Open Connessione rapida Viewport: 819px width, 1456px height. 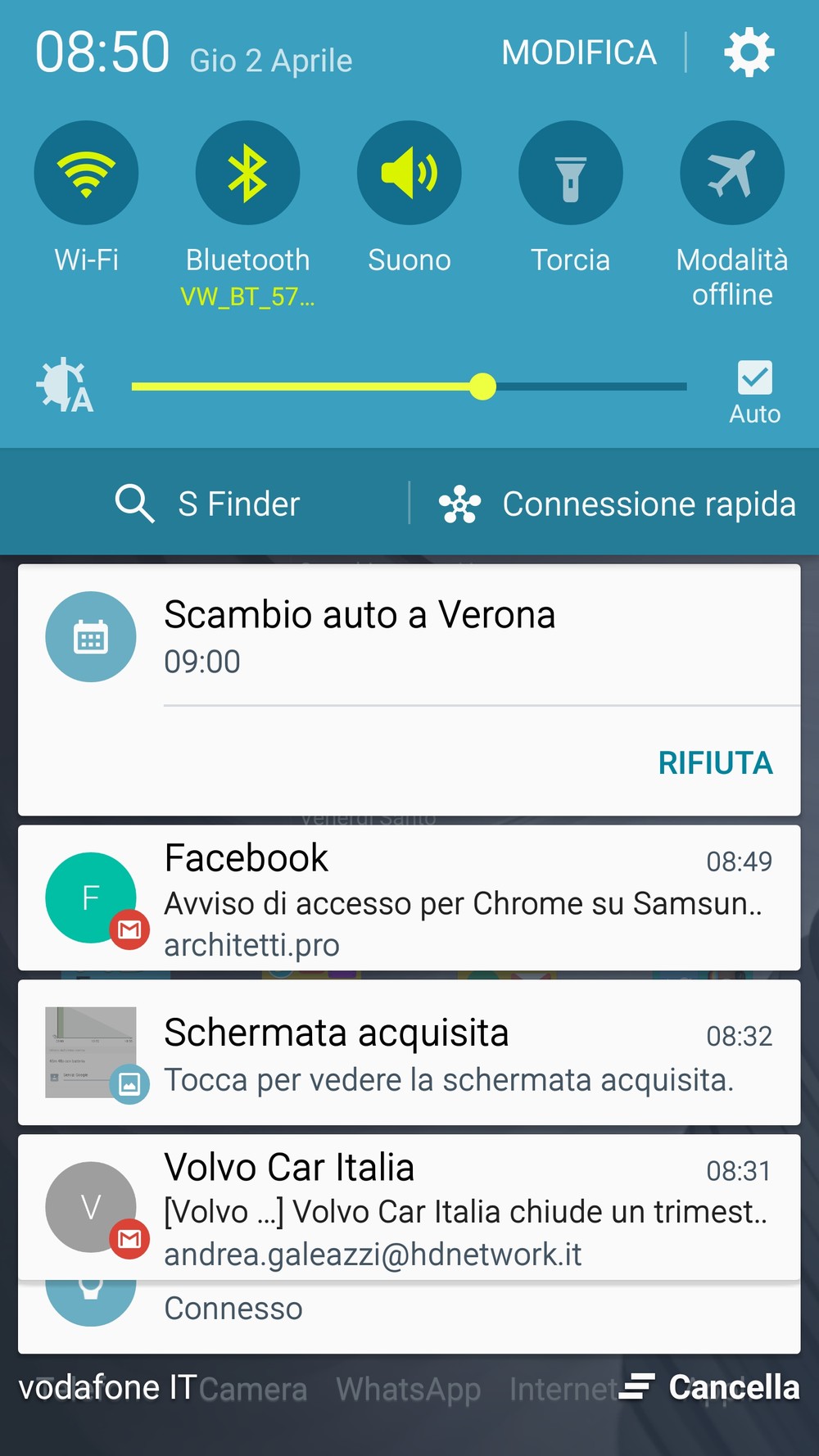click(618, 504)
